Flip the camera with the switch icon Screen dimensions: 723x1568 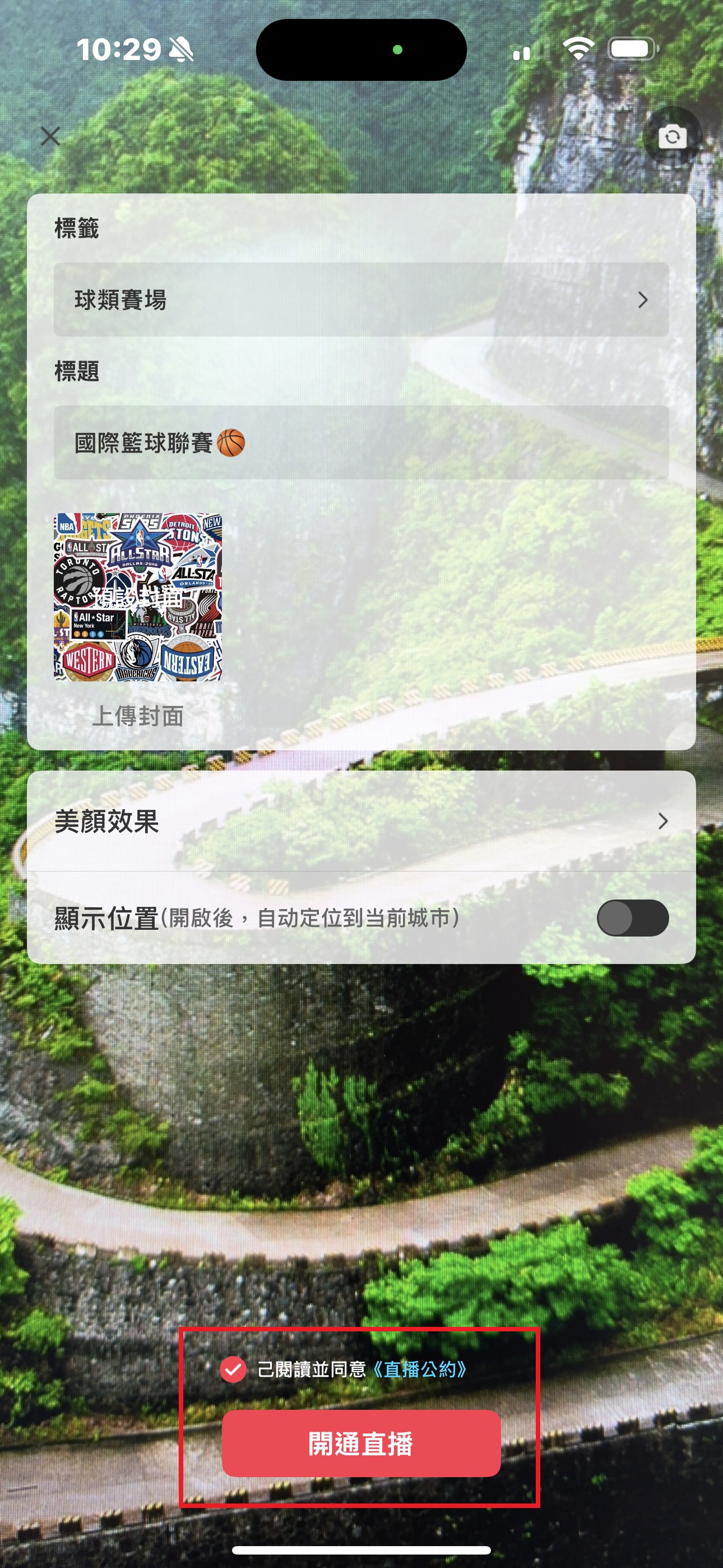tap(672, 136)
